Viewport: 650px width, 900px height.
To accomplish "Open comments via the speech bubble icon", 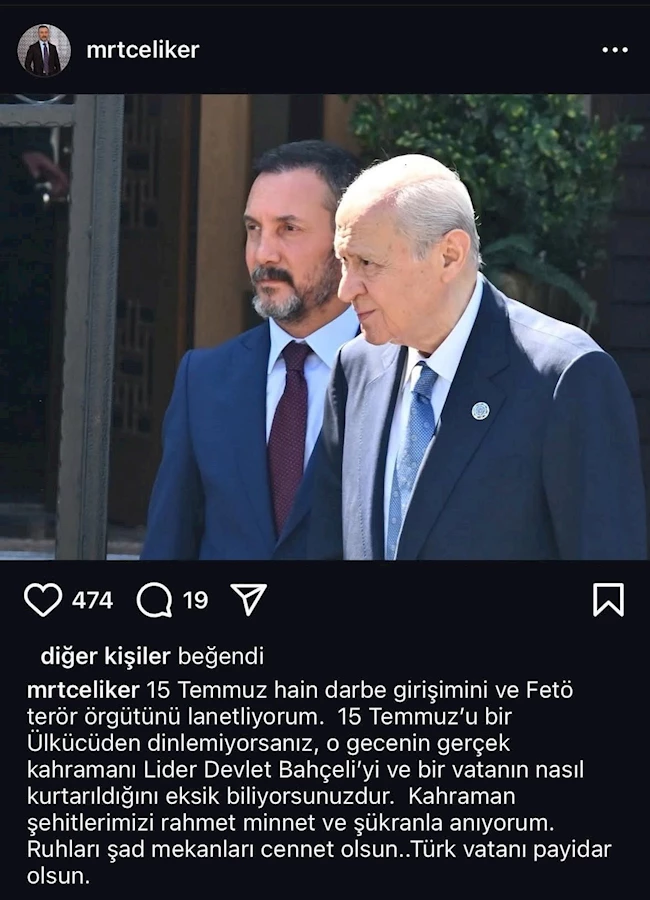I will (x=155, y=600).
